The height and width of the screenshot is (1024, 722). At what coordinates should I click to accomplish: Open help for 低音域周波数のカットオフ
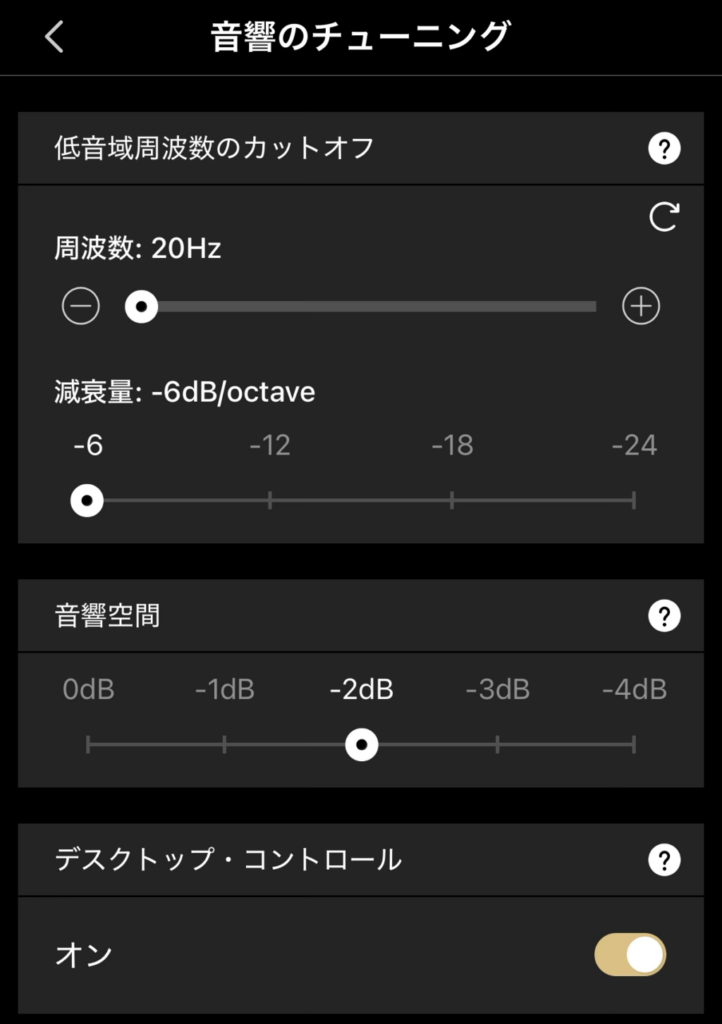click(x=664, y=149)
